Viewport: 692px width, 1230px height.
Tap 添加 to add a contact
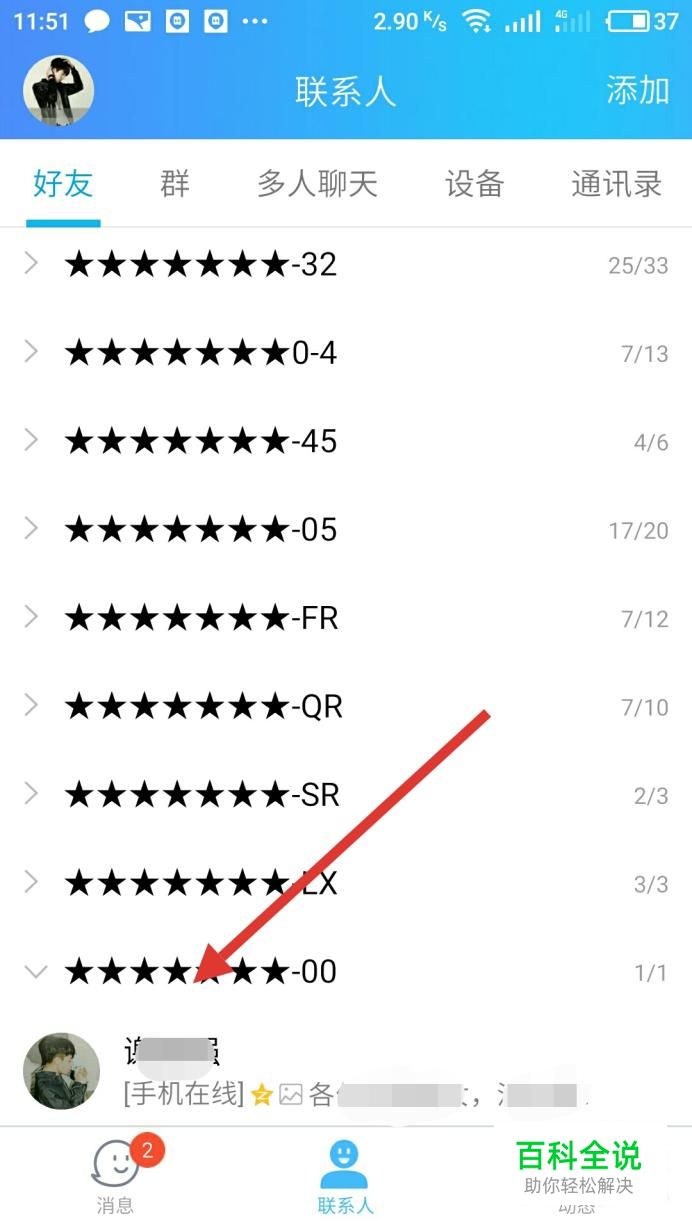(637, 90)
